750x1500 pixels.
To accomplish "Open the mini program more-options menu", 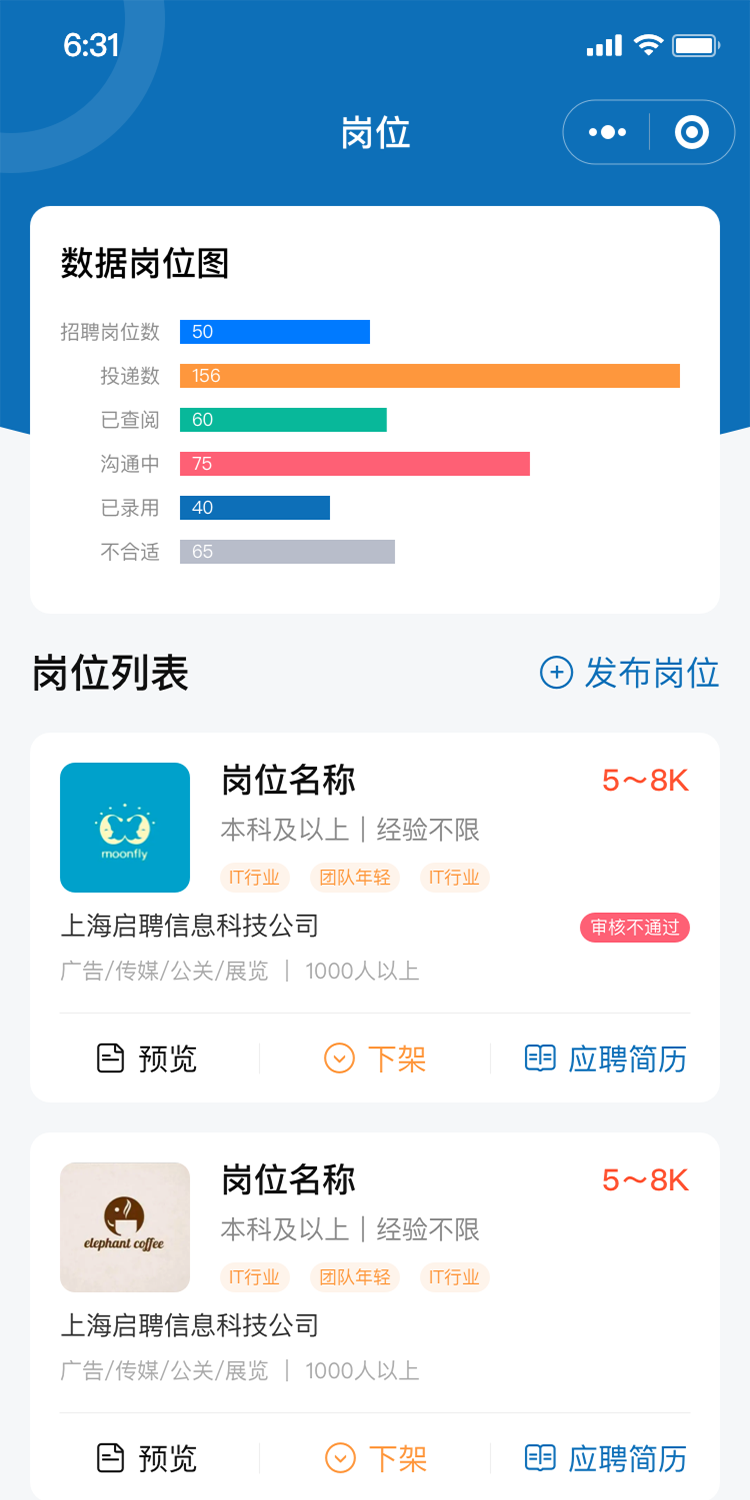I will coord(607,132).
